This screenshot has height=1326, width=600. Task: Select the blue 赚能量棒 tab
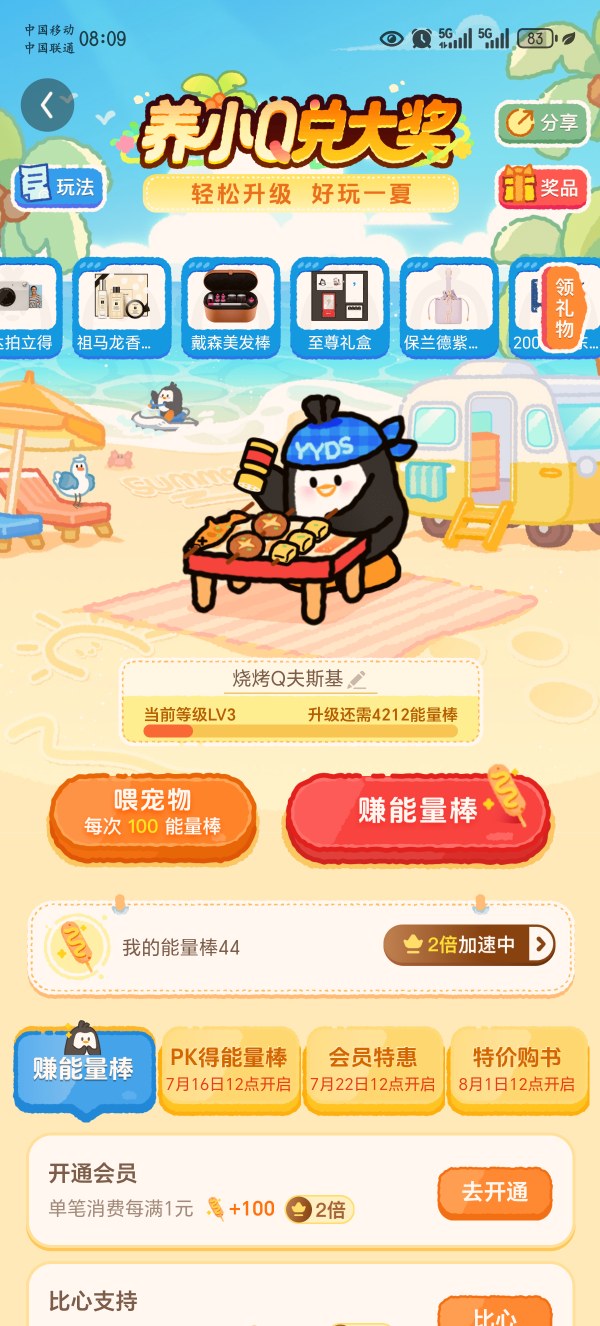point(84,1068)
